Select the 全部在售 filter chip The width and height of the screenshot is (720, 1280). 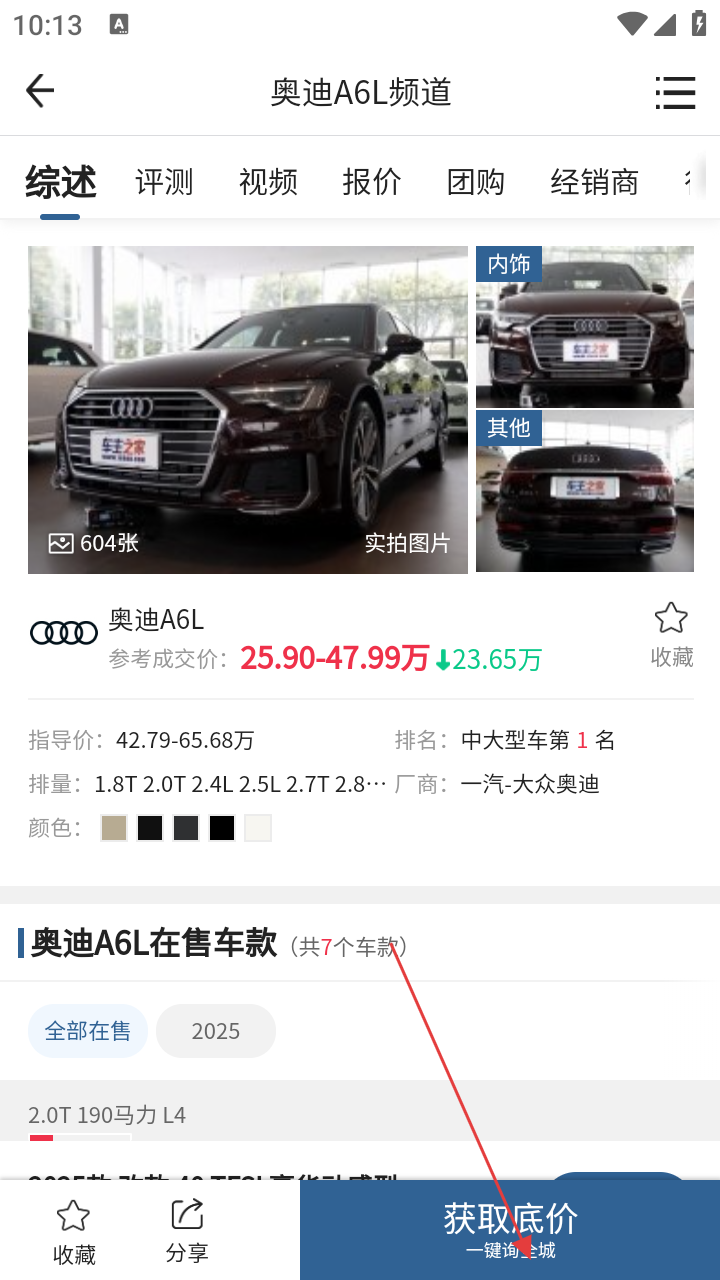point(88,1031)
